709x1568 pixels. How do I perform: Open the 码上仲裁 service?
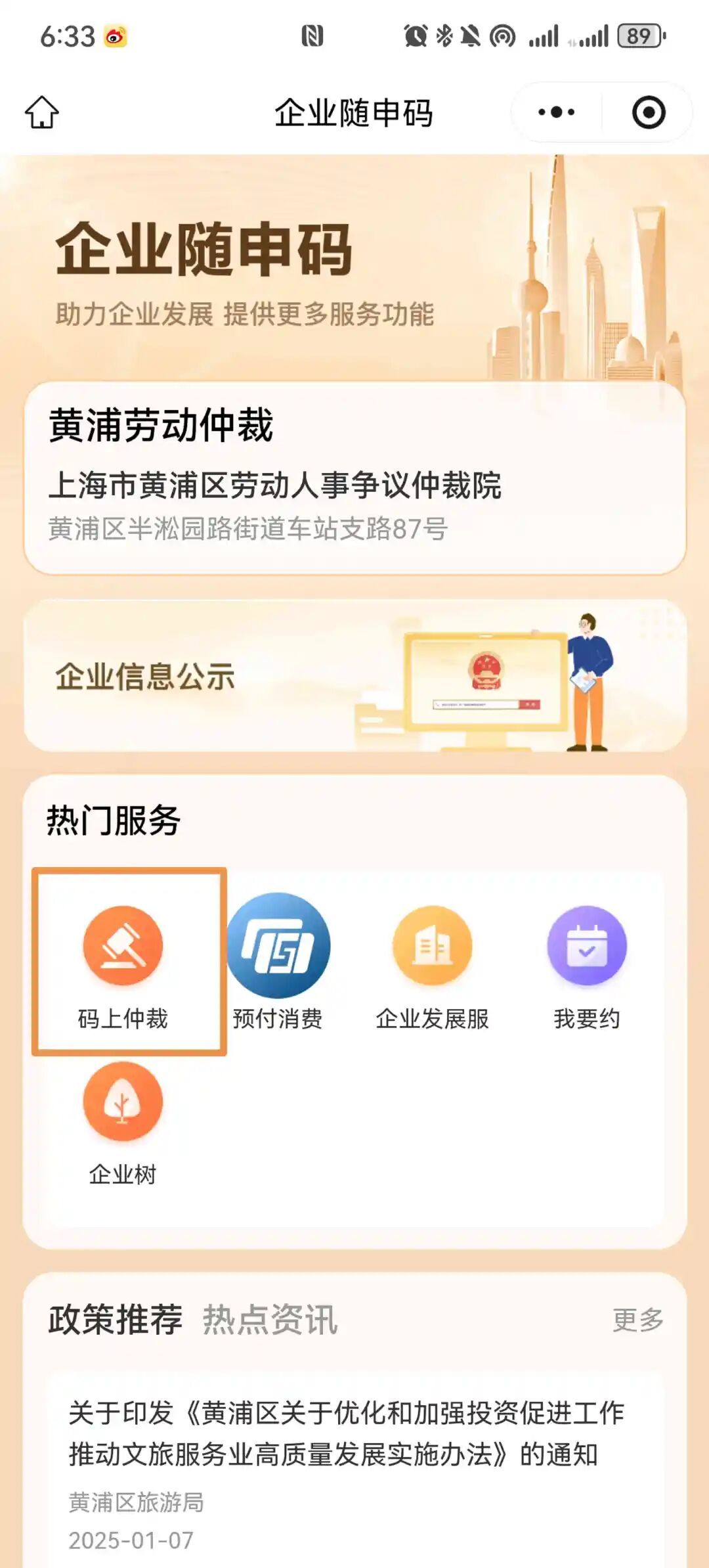[123, 962]
